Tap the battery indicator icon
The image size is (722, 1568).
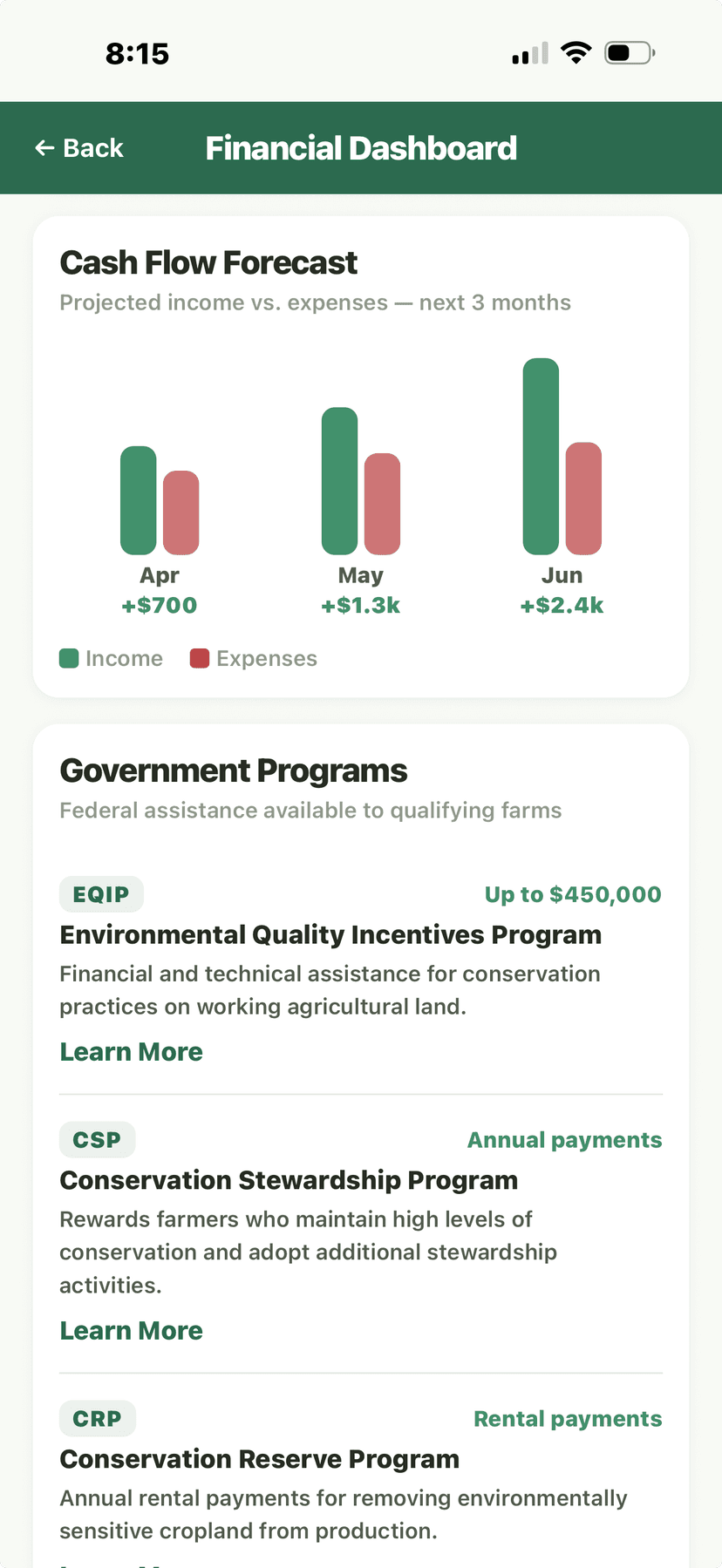626,51
